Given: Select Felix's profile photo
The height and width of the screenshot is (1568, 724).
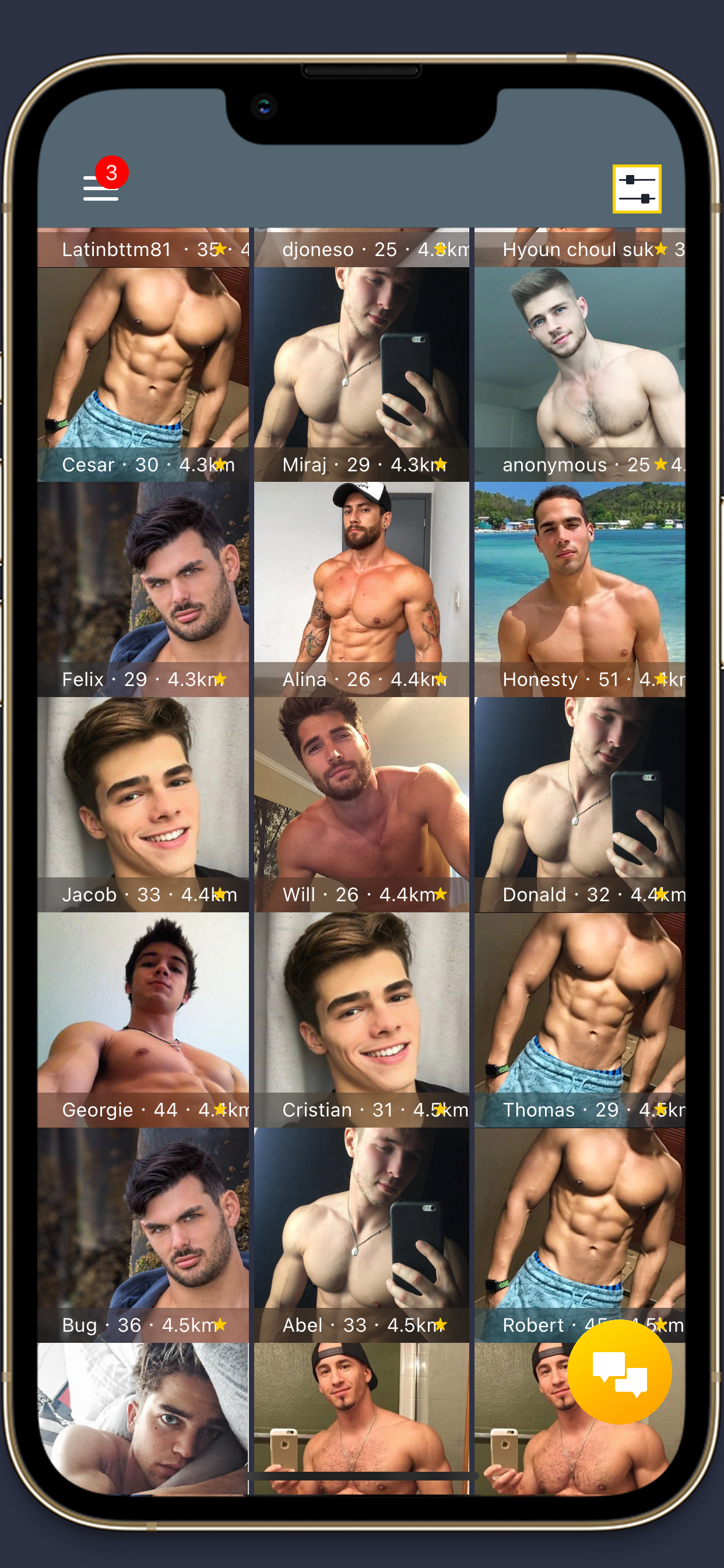Looking at the screenshot, I should pos(143,589).
